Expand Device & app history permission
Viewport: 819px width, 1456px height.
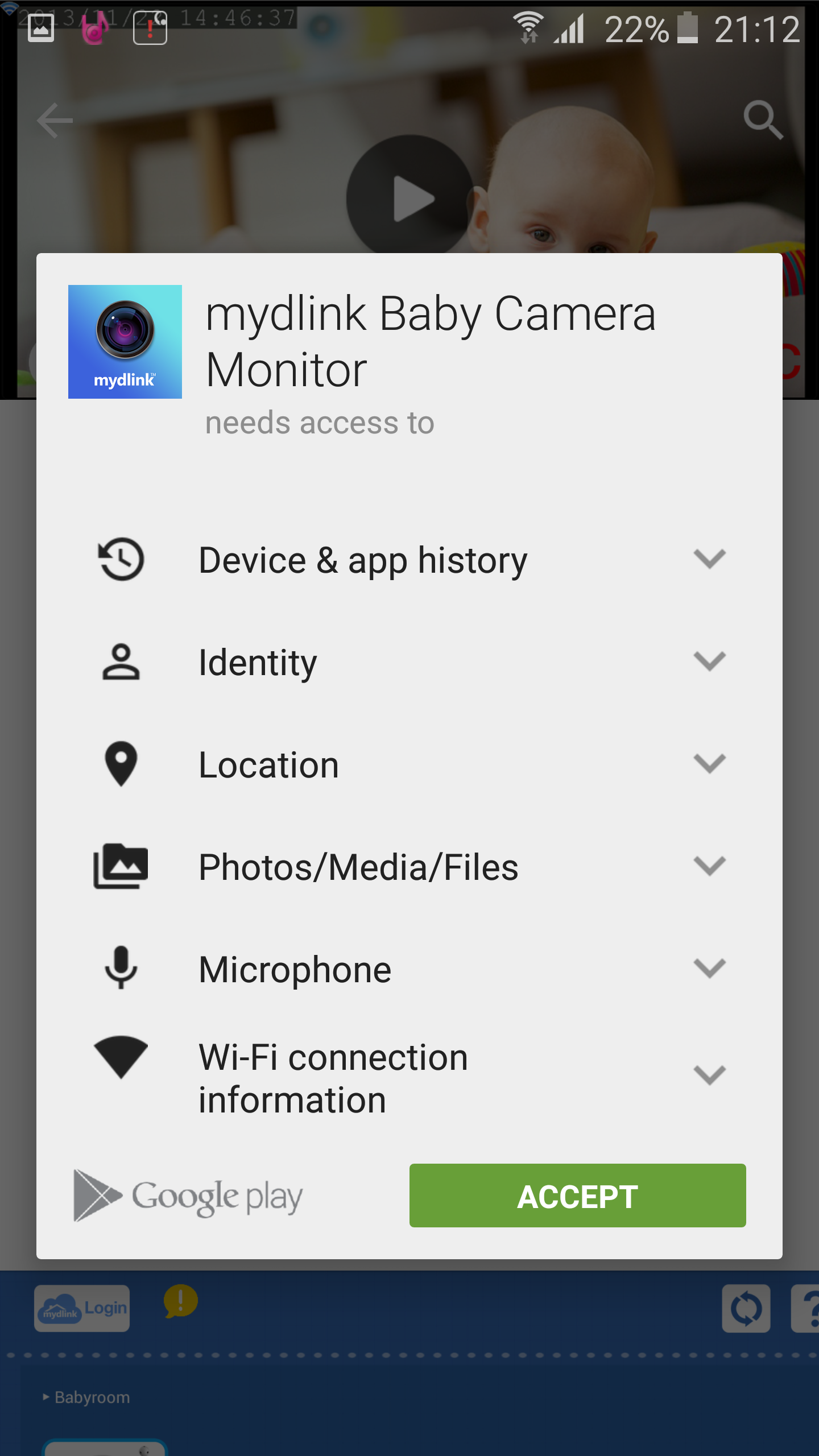709,560
